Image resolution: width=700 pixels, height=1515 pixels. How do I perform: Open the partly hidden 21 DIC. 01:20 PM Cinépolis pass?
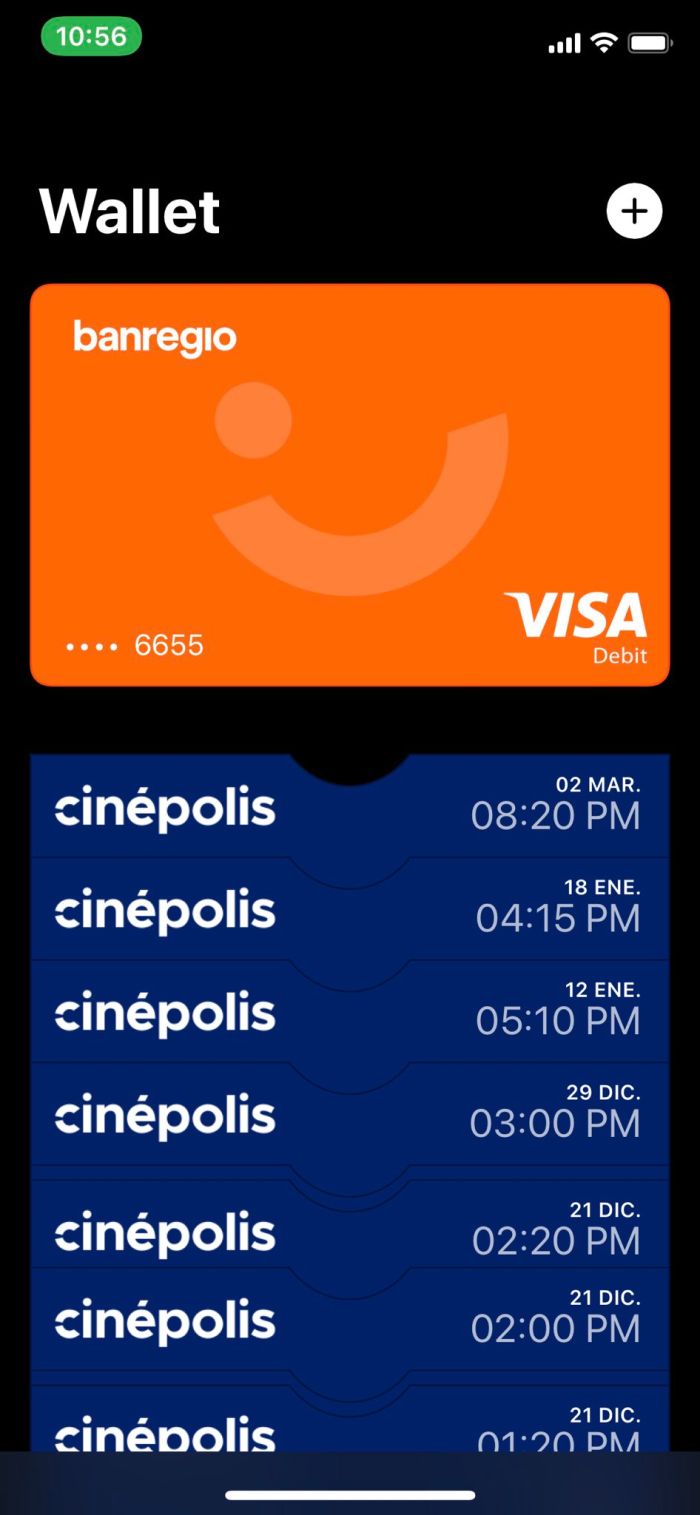[349, 1425]
